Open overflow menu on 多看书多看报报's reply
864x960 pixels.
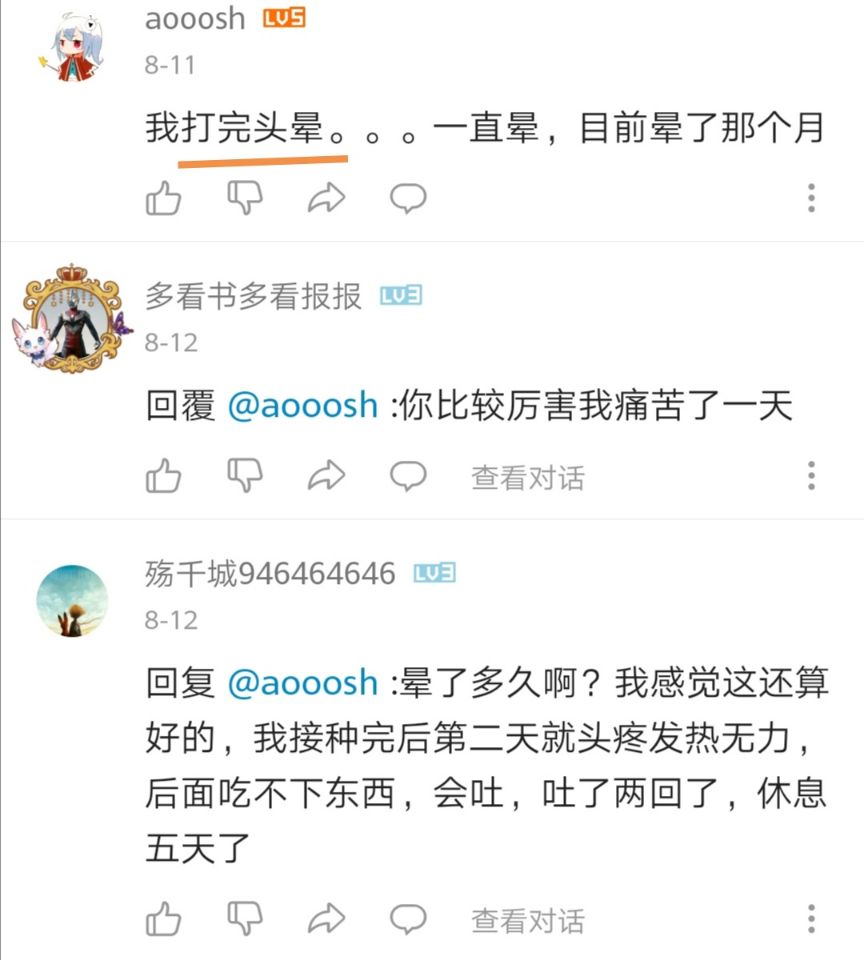[812, 476]
